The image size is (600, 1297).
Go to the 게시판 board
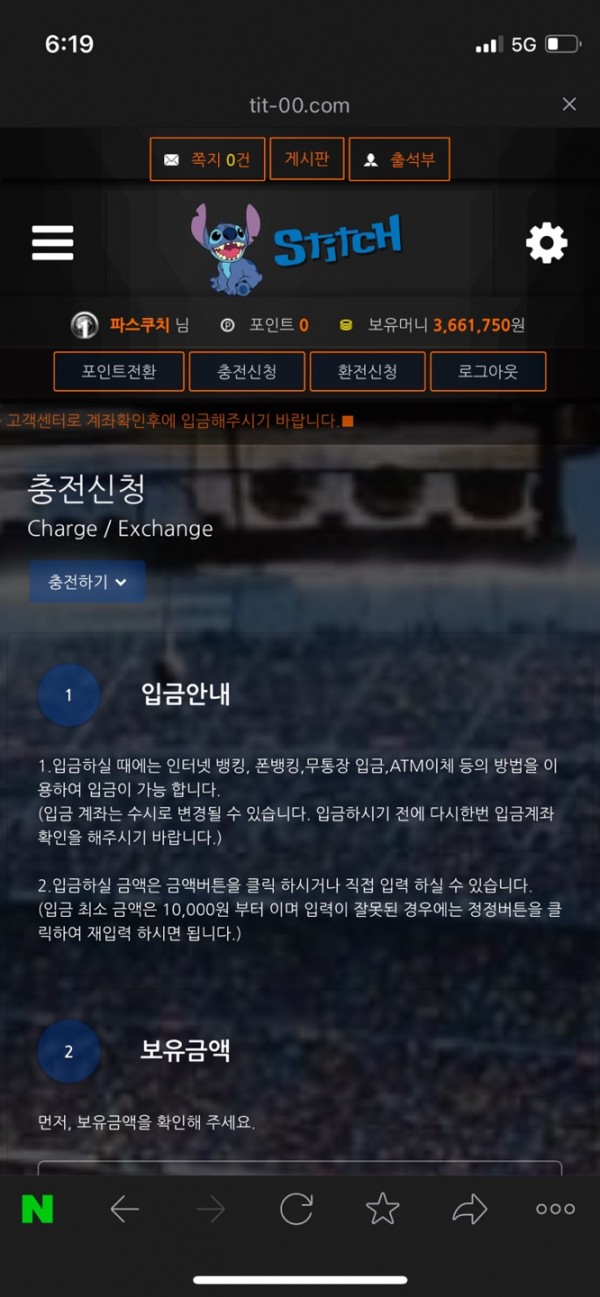[307, 159]
